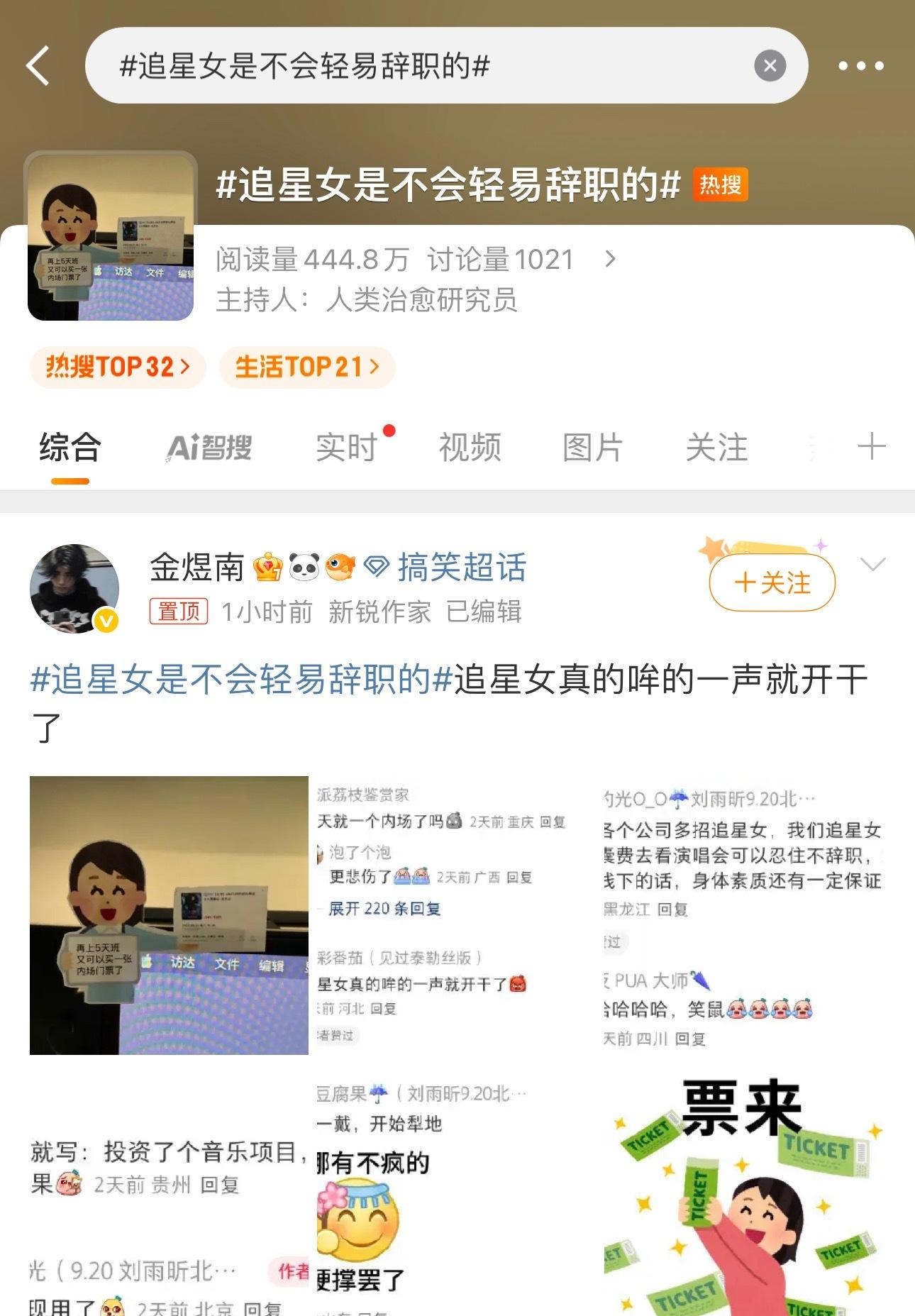View topic stats via the reading count chevron
Viewport: 915px width, 1316px height.
point(610,260)
